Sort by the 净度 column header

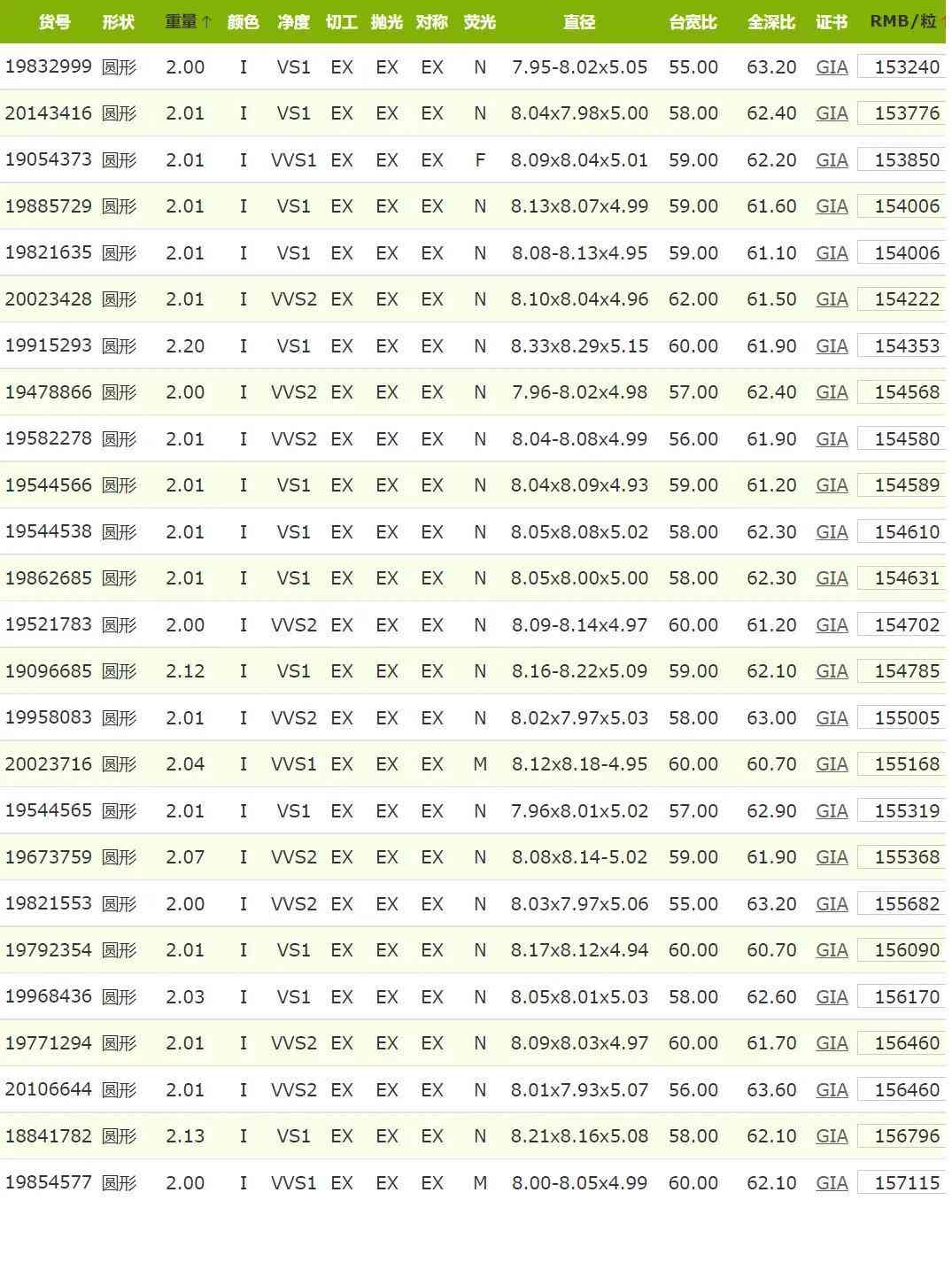click(293, 21)
